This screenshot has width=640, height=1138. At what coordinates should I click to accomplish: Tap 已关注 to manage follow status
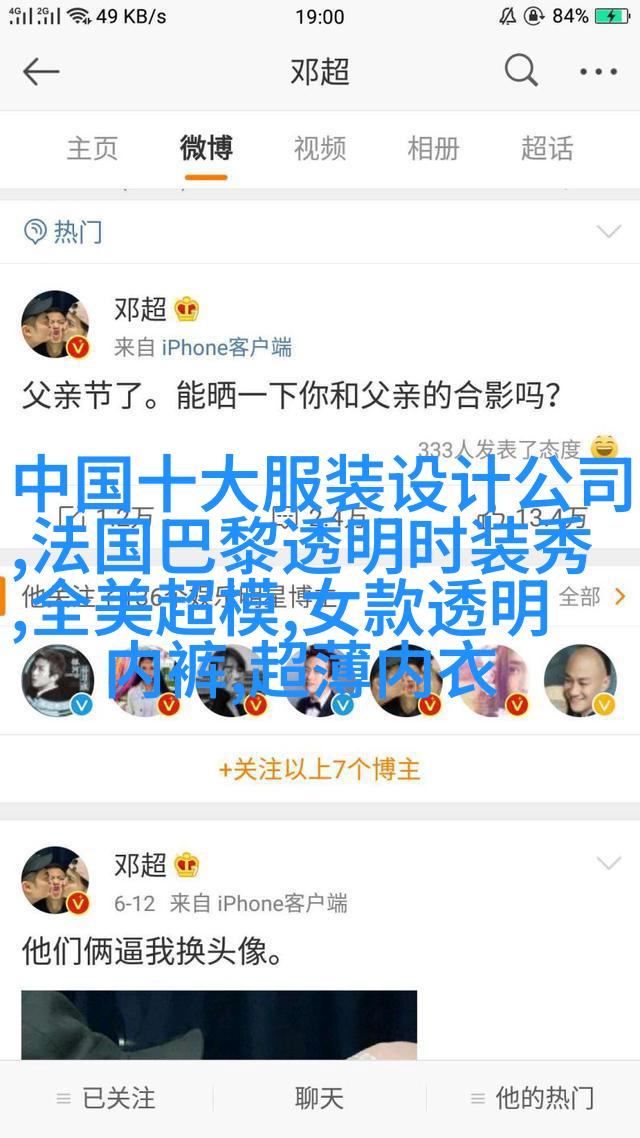(106, 1097)
